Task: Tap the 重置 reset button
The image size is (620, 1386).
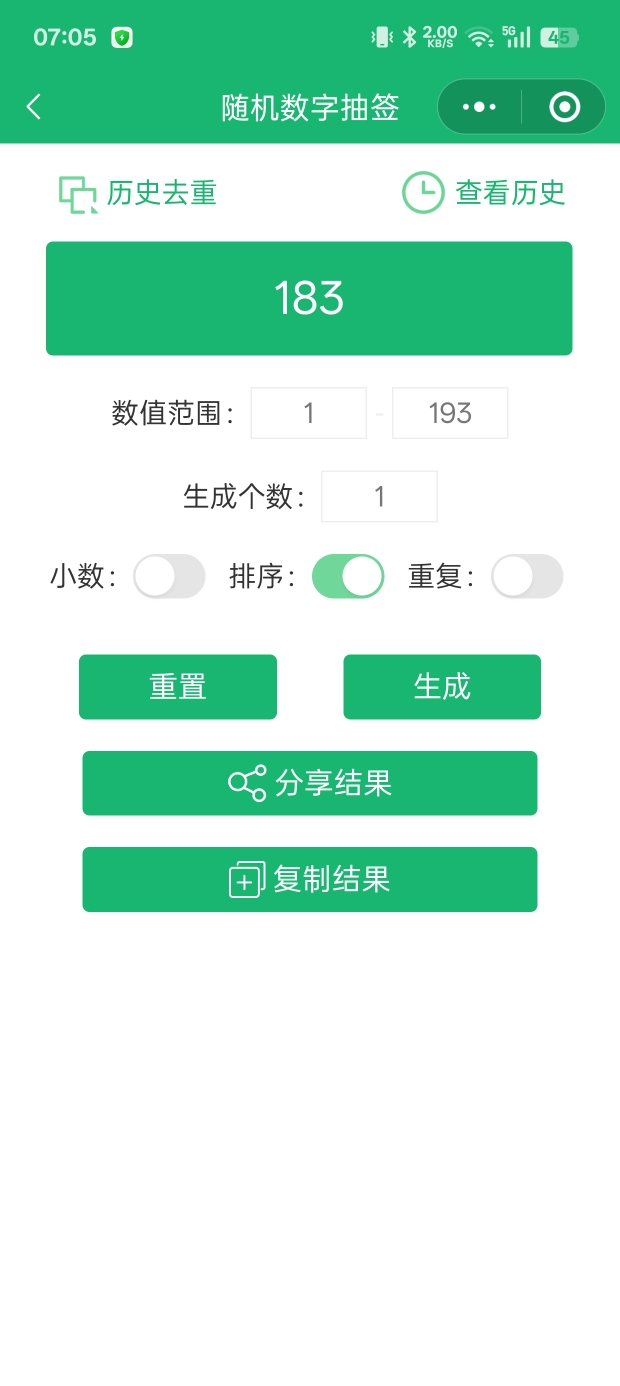Action: tap(178, 687)
